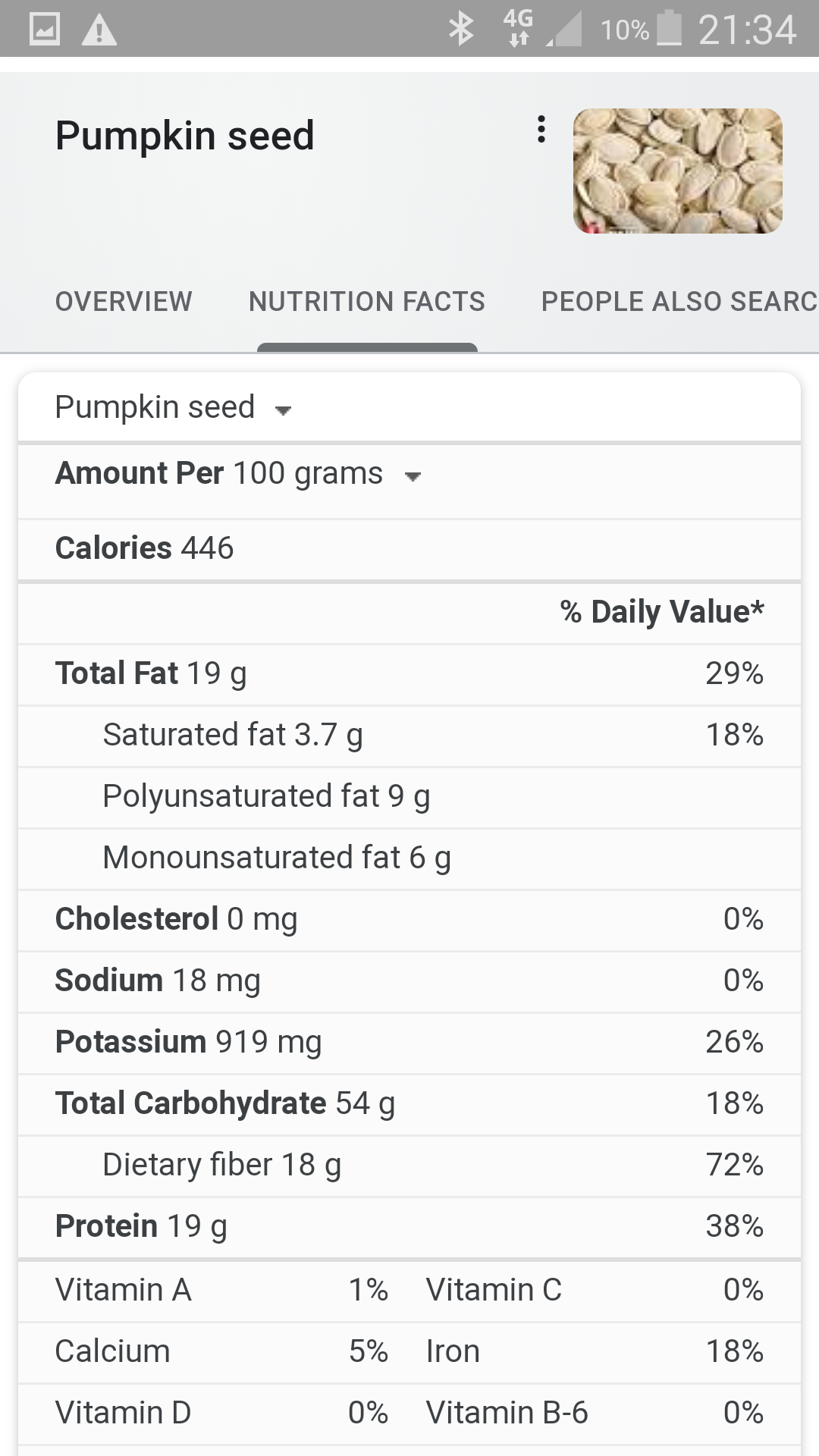Open the three-dot overflow menu

[541, 130]
